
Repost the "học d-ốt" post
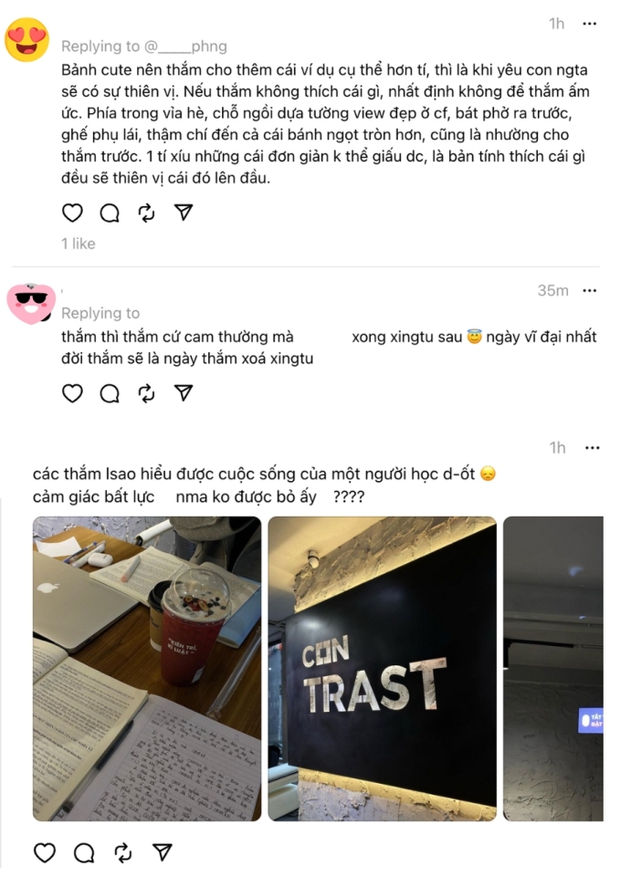click(x=122, y=852)
